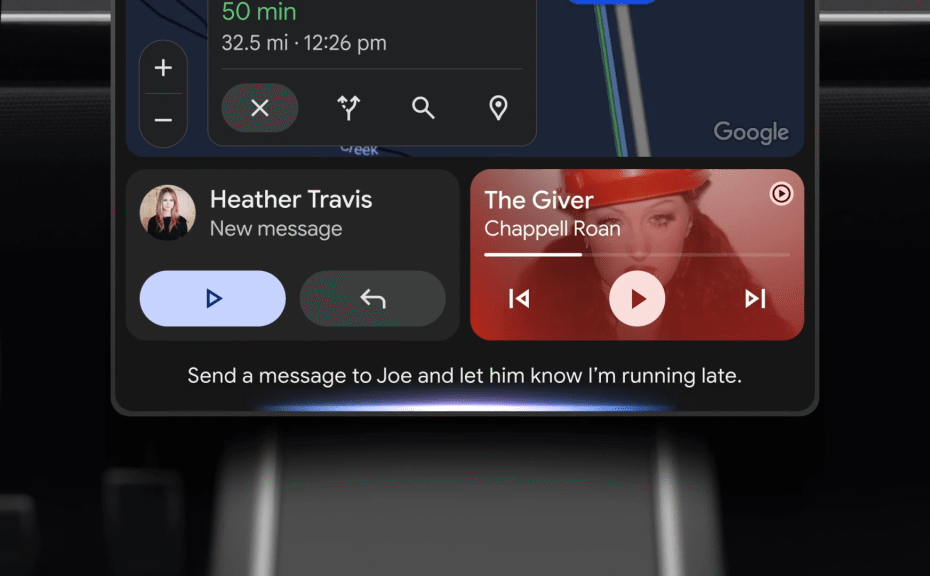Play Heather Travis's new message aloud

tap(212, 298)
